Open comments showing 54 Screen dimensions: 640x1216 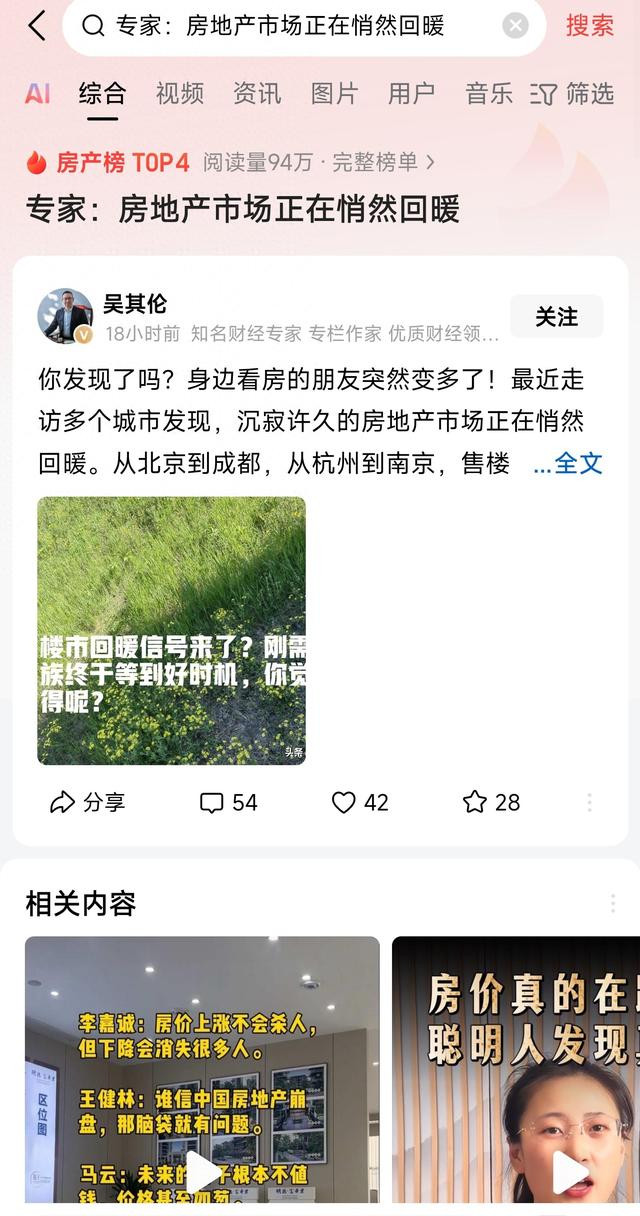coord(228,802)
